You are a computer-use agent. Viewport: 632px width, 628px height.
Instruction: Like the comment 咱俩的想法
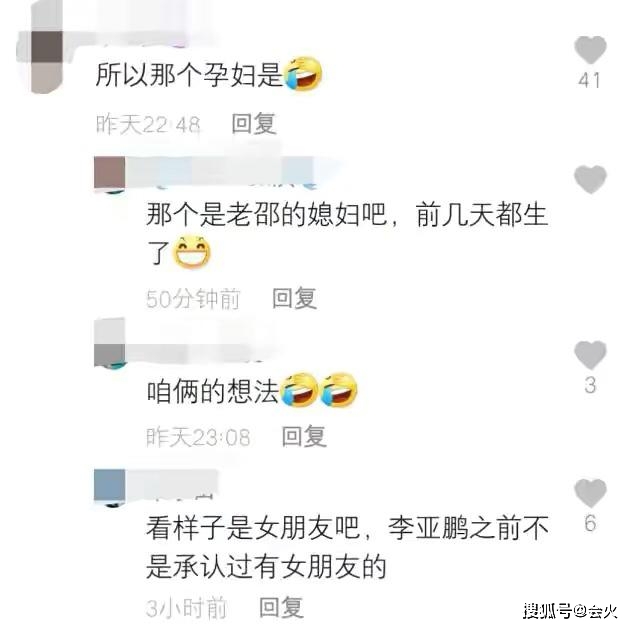(x=591, y=355)
